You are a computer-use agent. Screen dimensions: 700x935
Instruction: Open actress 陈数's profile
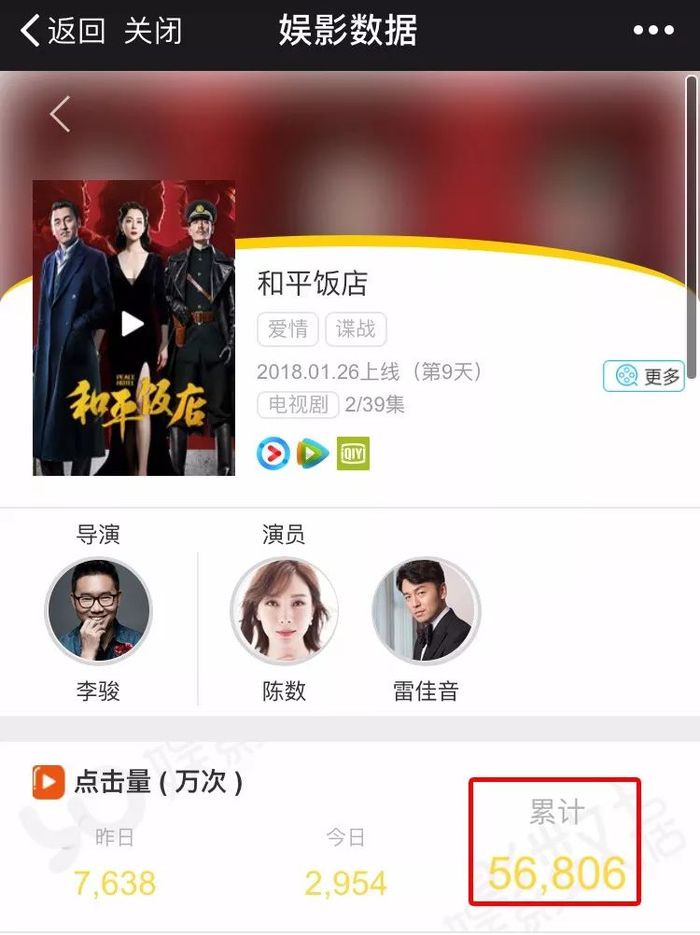point(284,611)
